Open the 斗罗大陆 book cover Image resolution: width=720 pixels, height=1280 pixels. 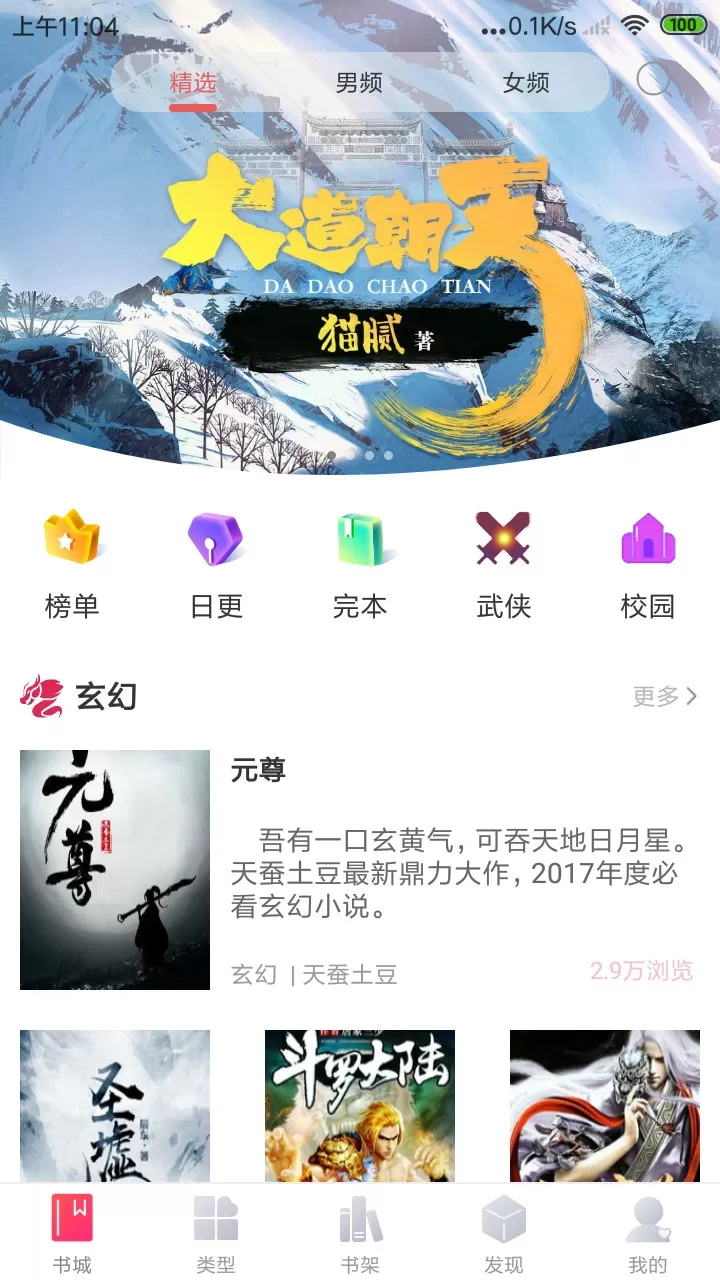(x=360, y=1105)
